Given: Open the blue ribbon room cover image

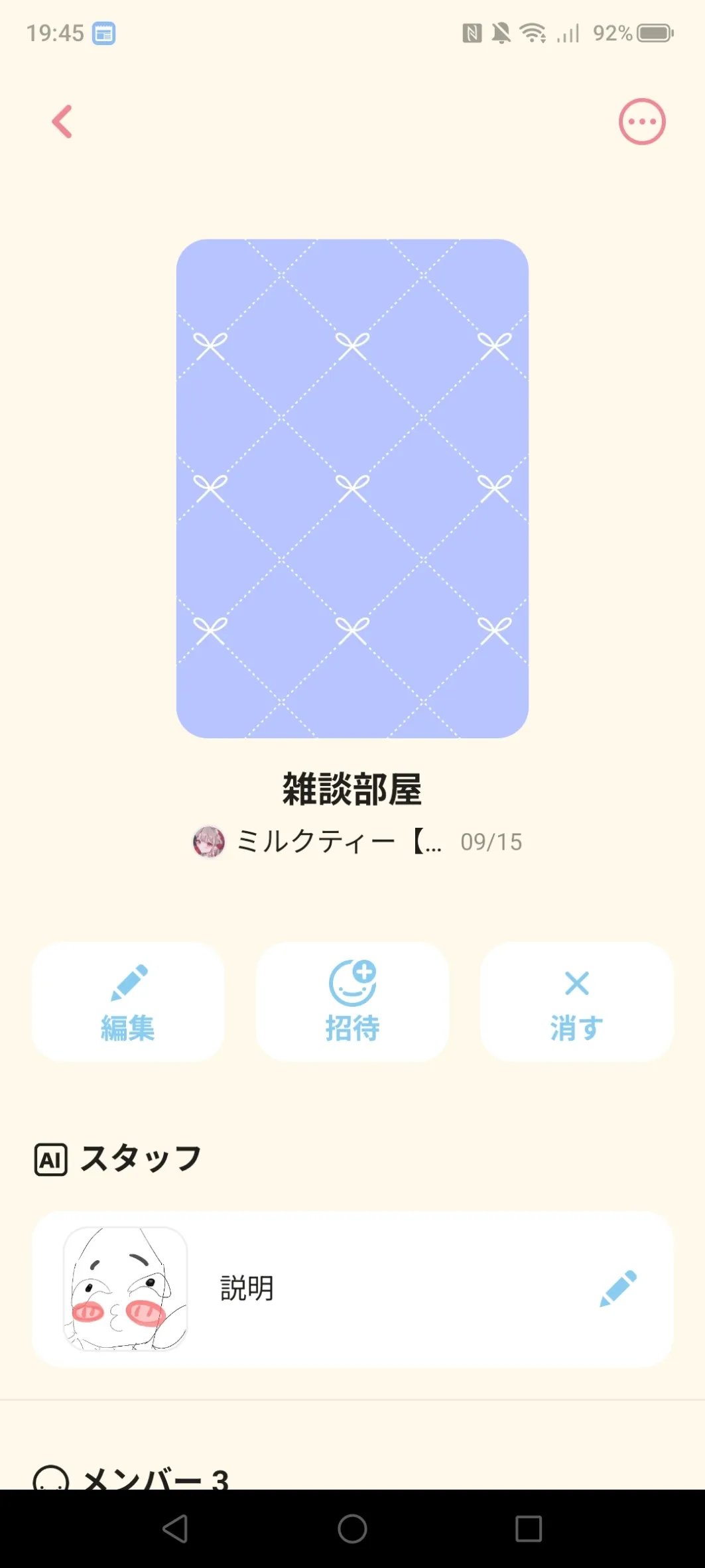Looking at the screenshot, I should tap(352, 488).
